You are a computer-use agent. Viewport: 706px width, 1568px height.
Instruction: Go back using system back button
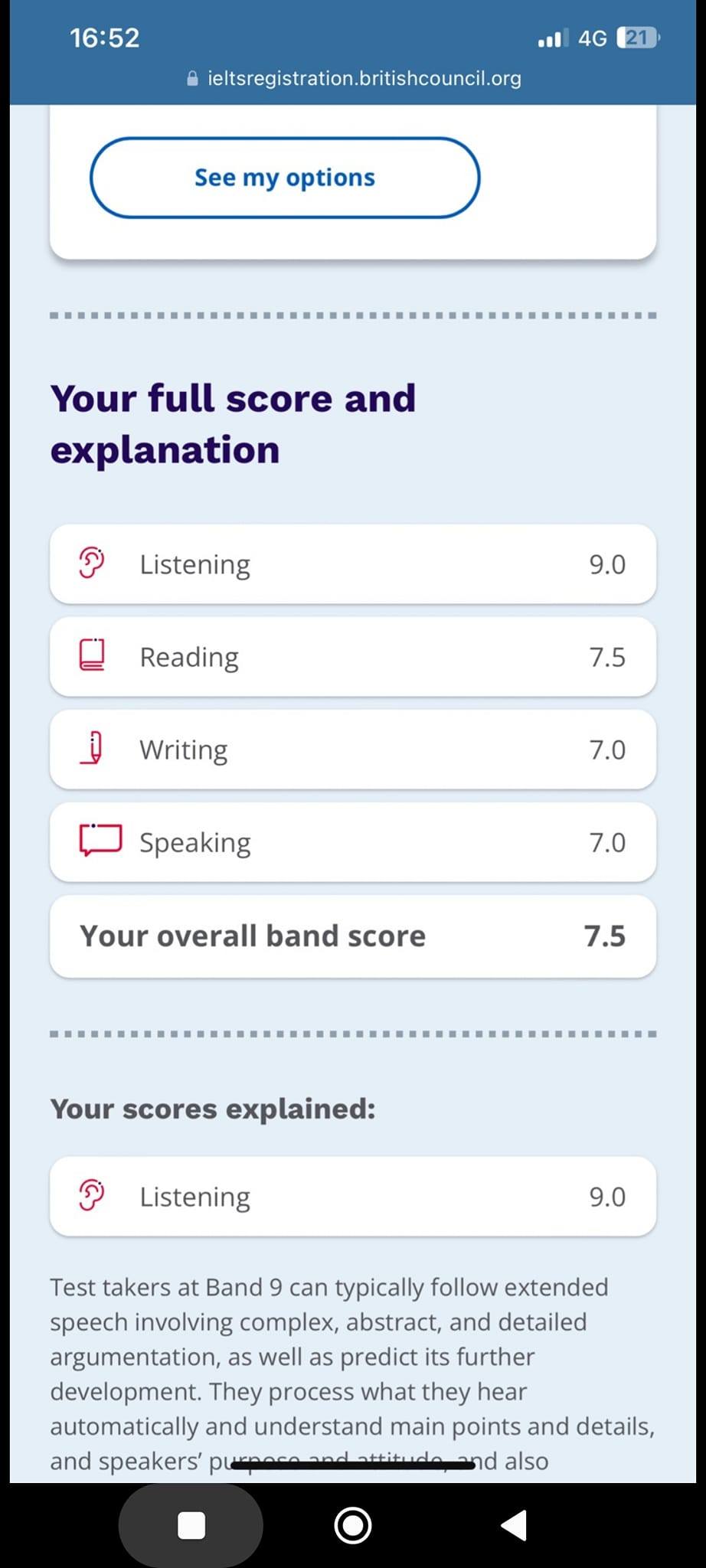515,1525
